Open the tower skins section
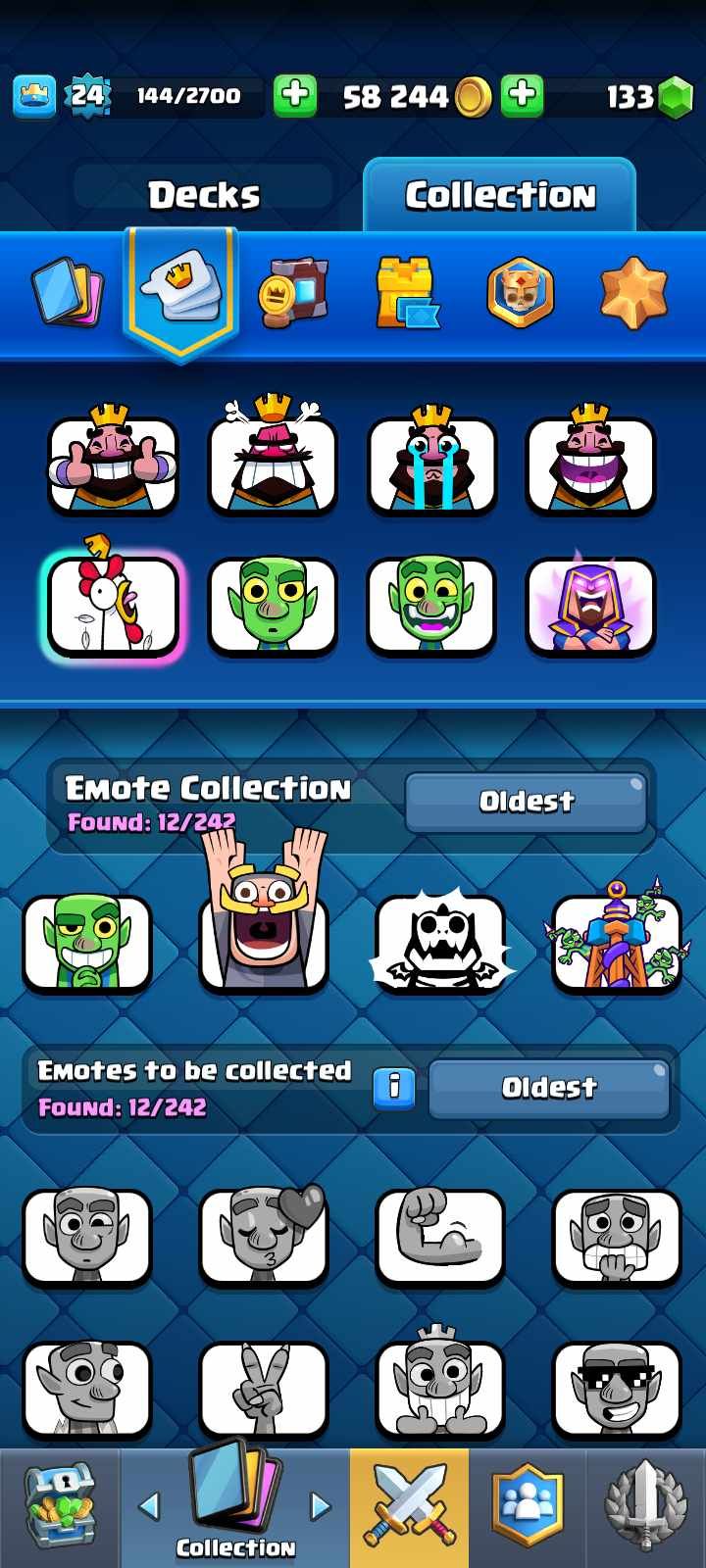The height and width of the screenshot is (1568, 706). (x=407, y=291)
